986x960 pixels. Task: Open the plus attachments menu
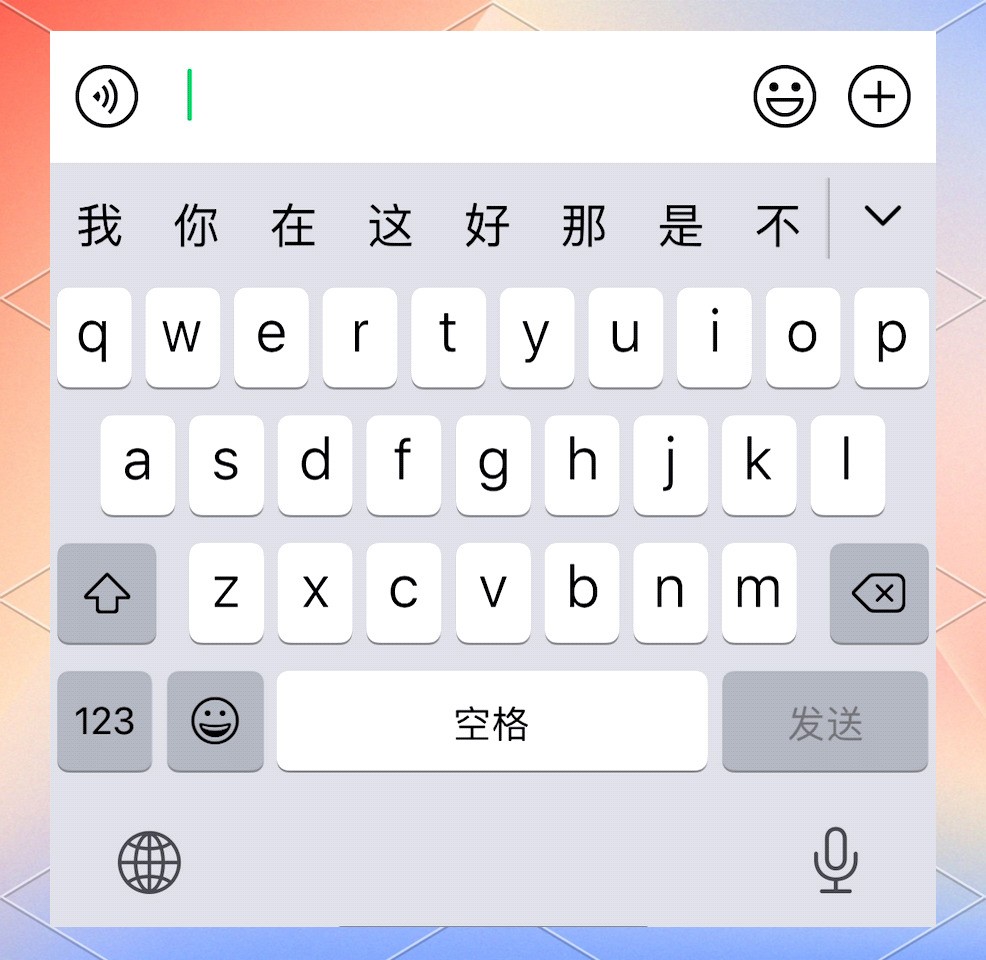879,97
